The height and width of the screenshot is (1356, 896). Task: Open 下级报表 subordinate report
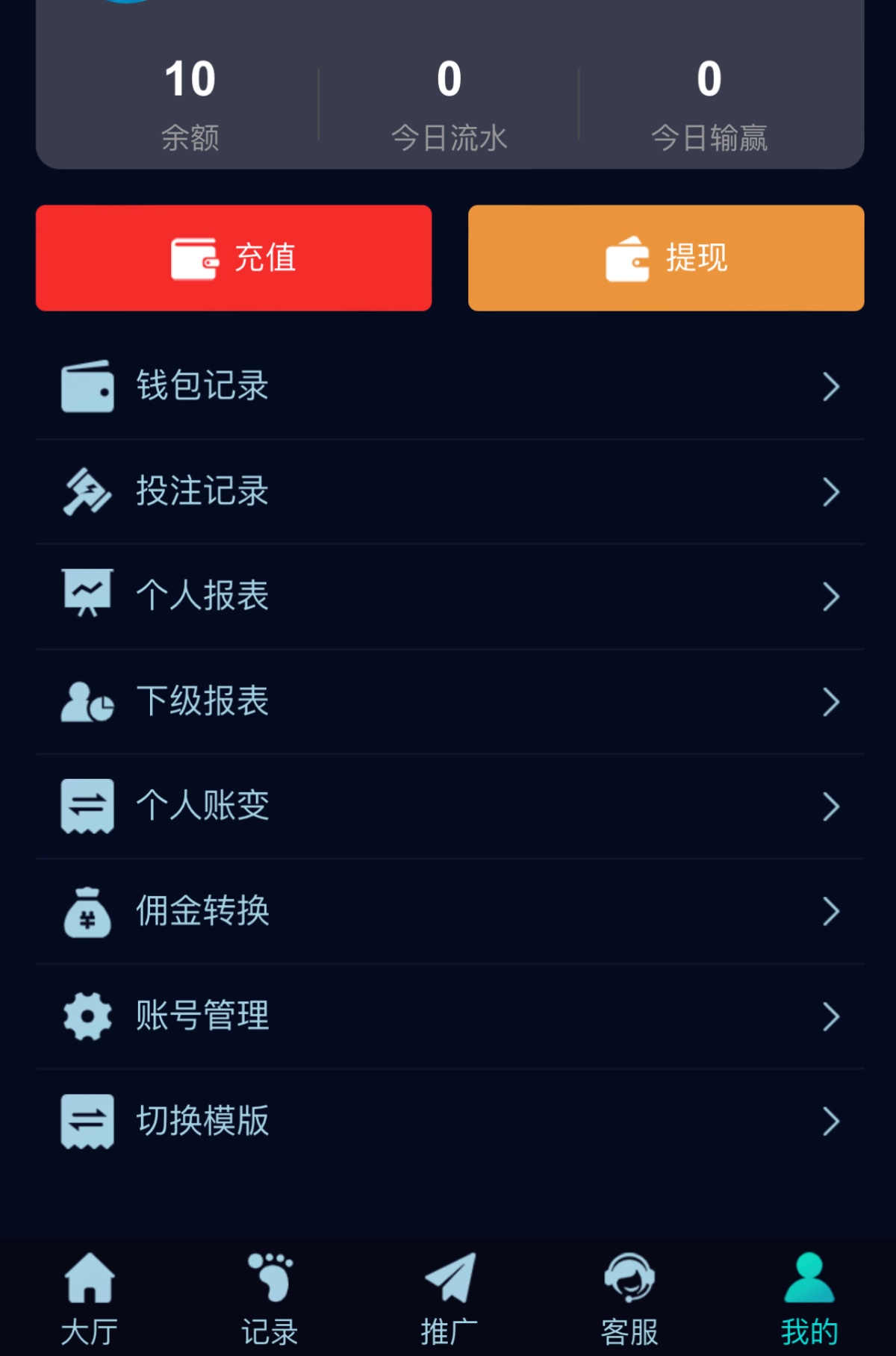448,701
